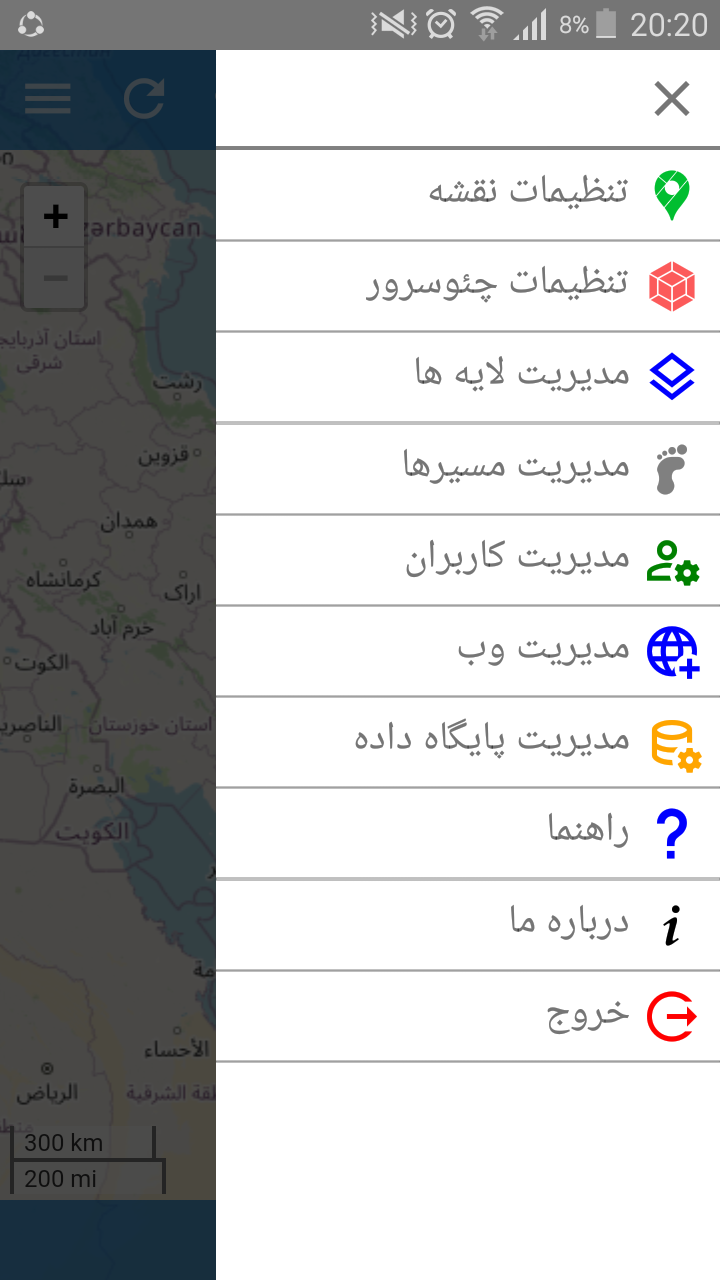The height and width of the screenshot is (1280, 720).
Task: Select exit (خروج) to log out
Action: click(x=468, y=1016)
